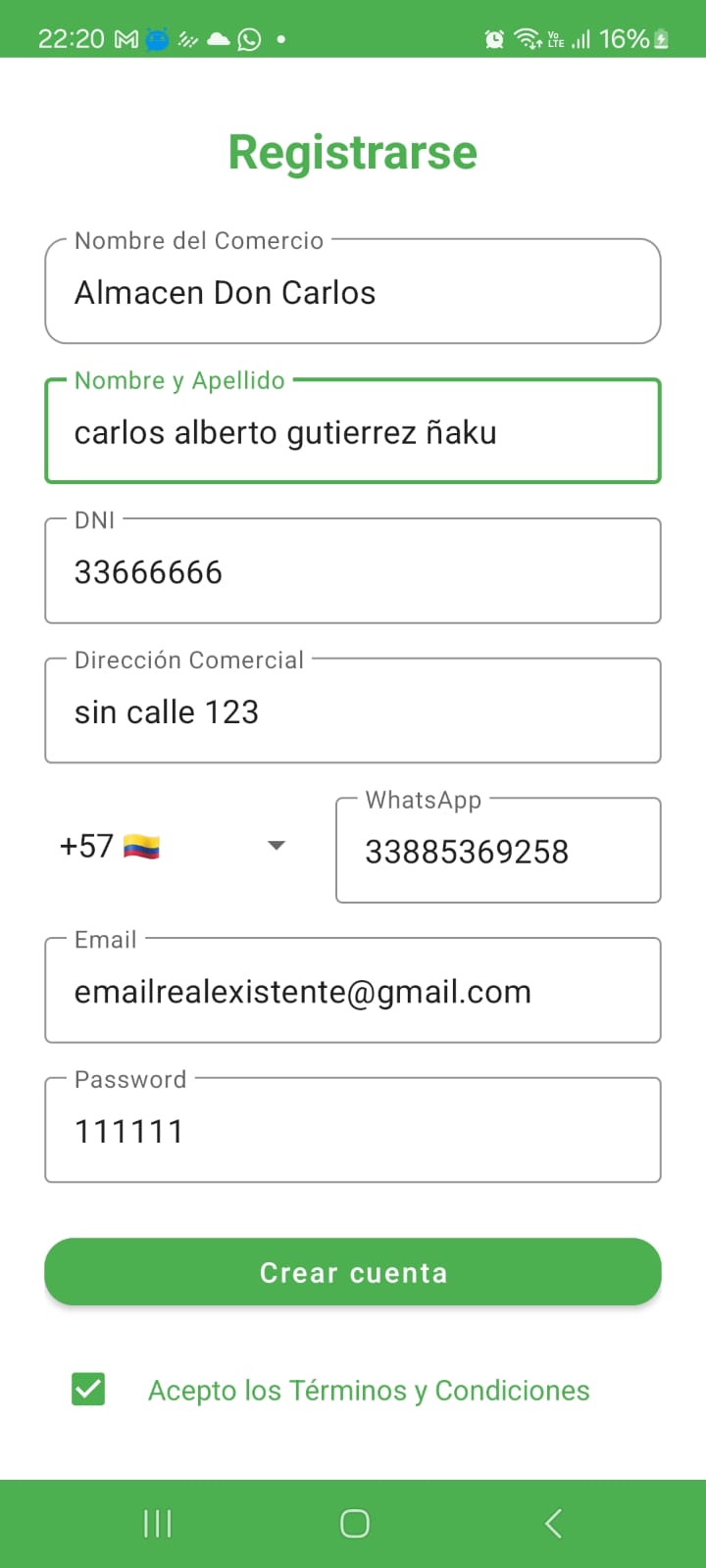Tap the Nombre y Apellido field
706x1568 pixels.
pos(353,432)
